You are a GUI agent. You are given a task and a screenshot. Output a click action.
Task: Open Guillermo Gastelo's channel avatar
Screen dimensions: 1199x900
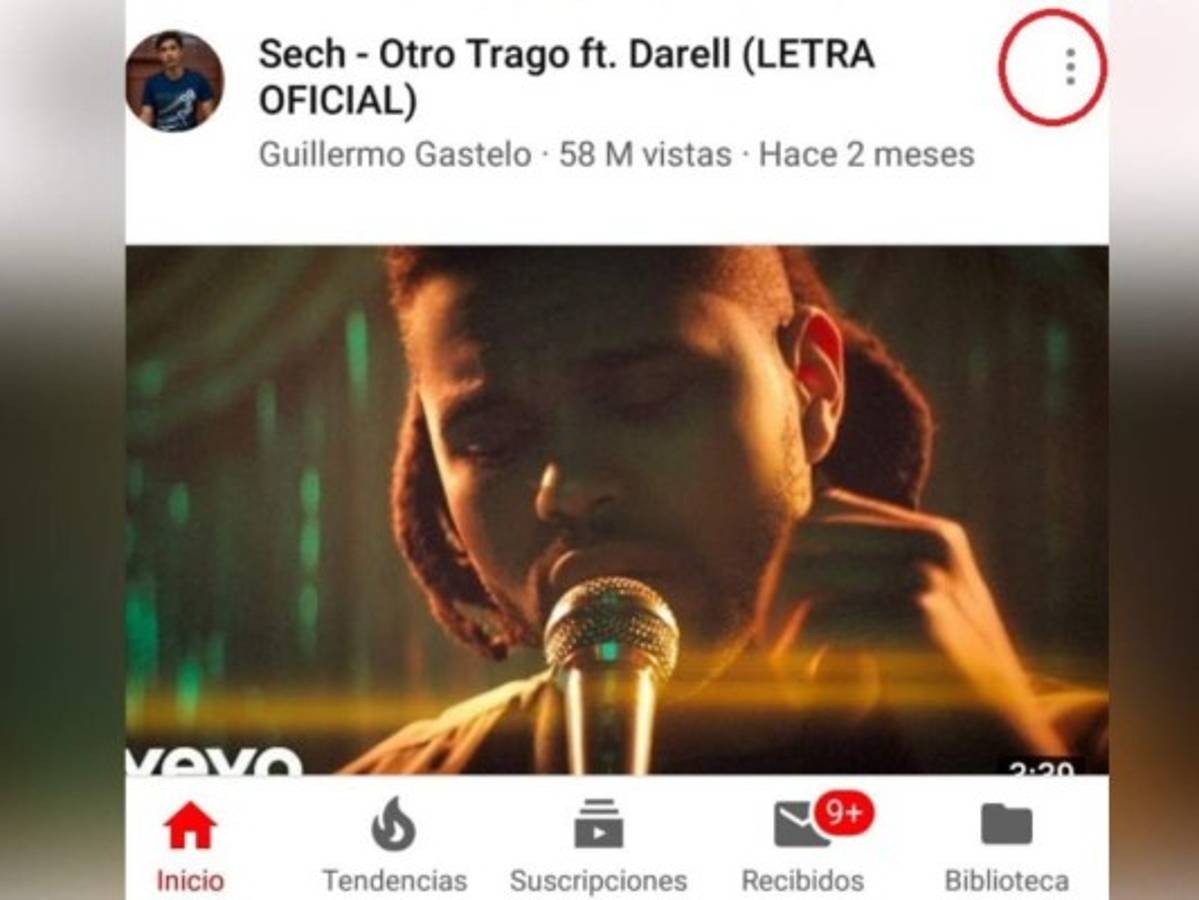[x=174, y=81]
